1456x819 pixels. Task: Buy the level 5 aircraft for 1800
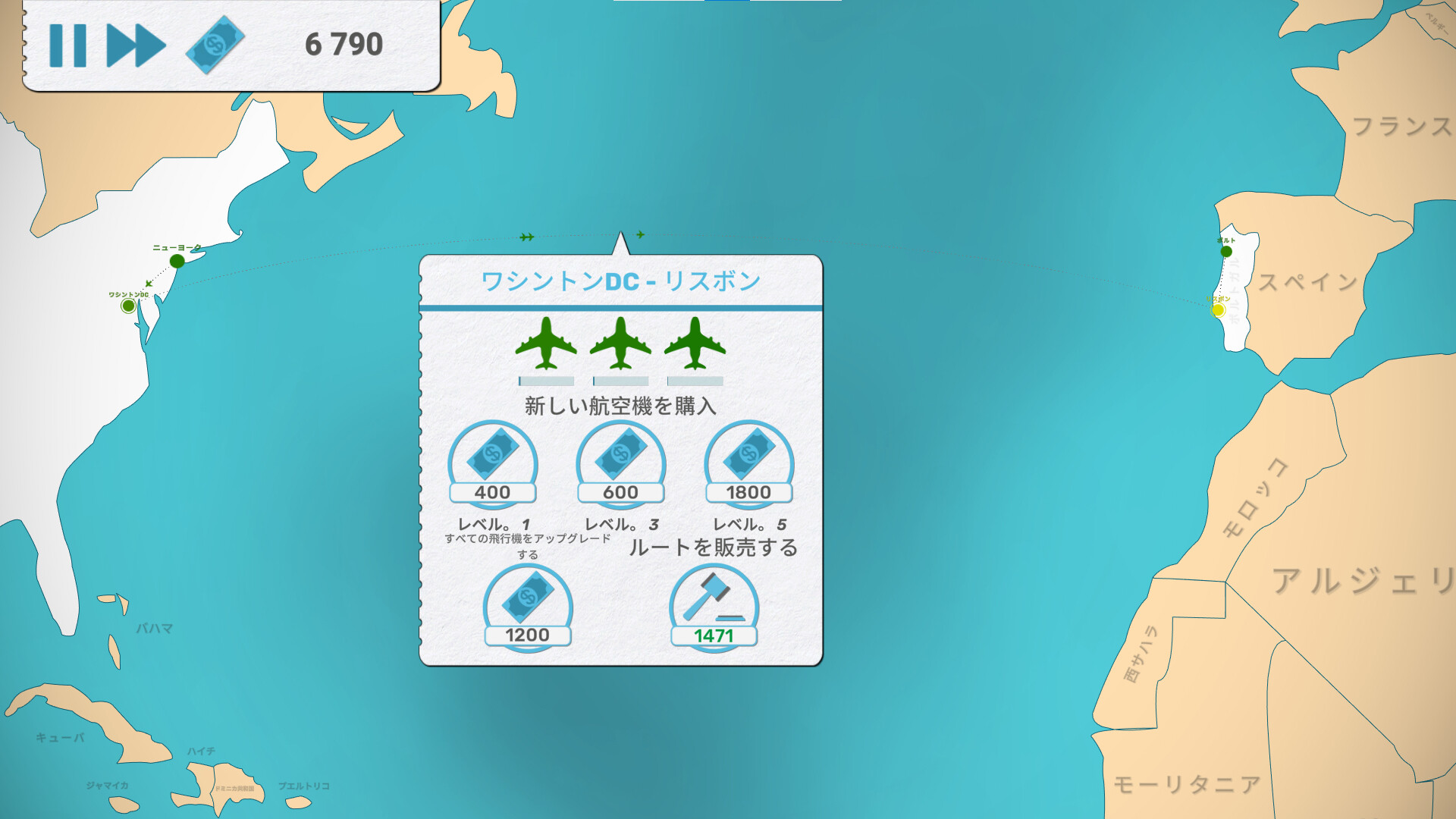(749, 462)
